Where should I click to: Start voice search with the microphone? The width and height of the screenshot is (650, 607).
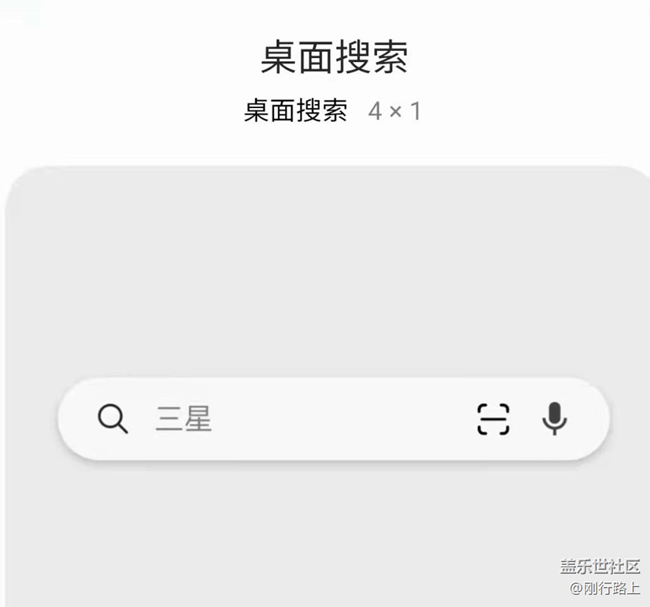click(x=555, y=419)
